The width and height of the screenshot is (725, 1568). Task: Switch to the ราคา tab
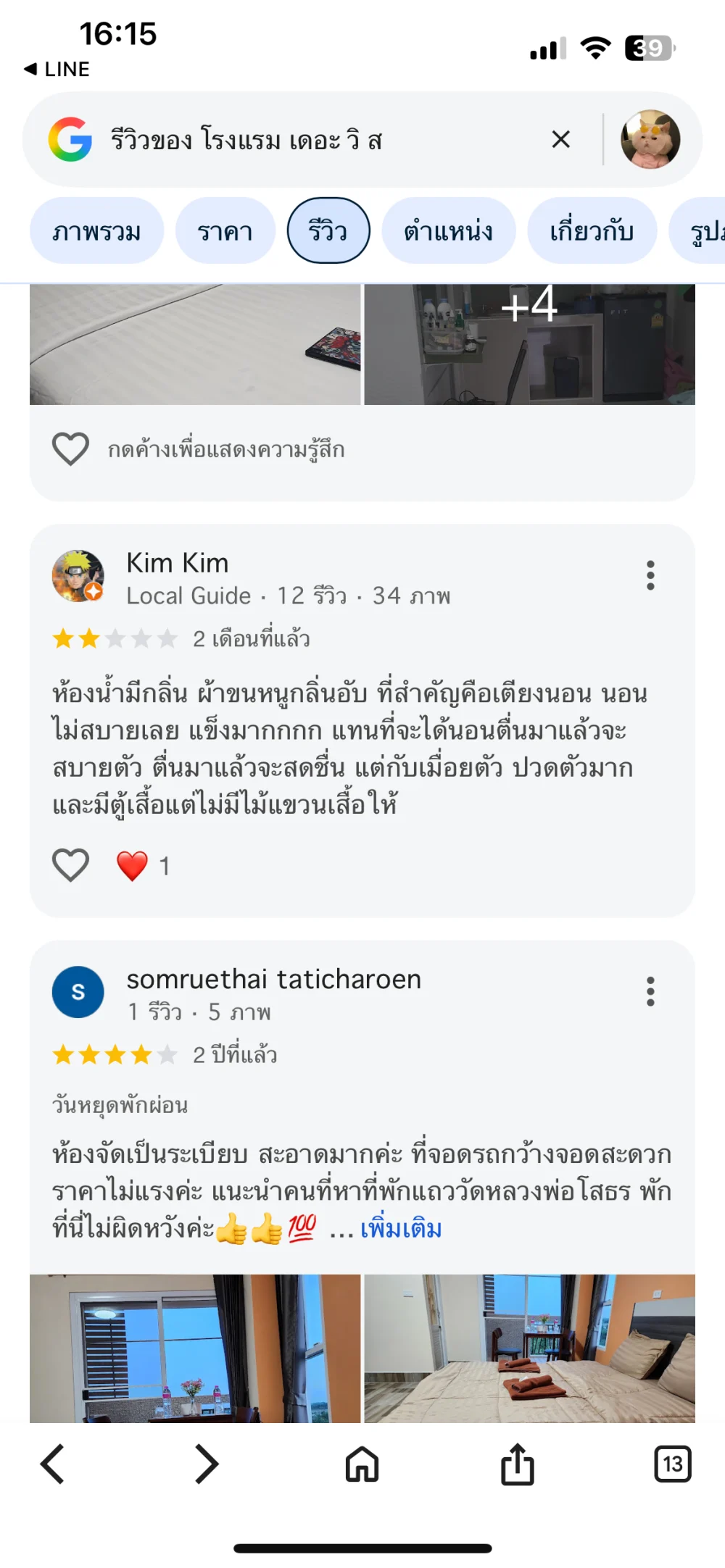pyautogui.click(x=225, y=231)
